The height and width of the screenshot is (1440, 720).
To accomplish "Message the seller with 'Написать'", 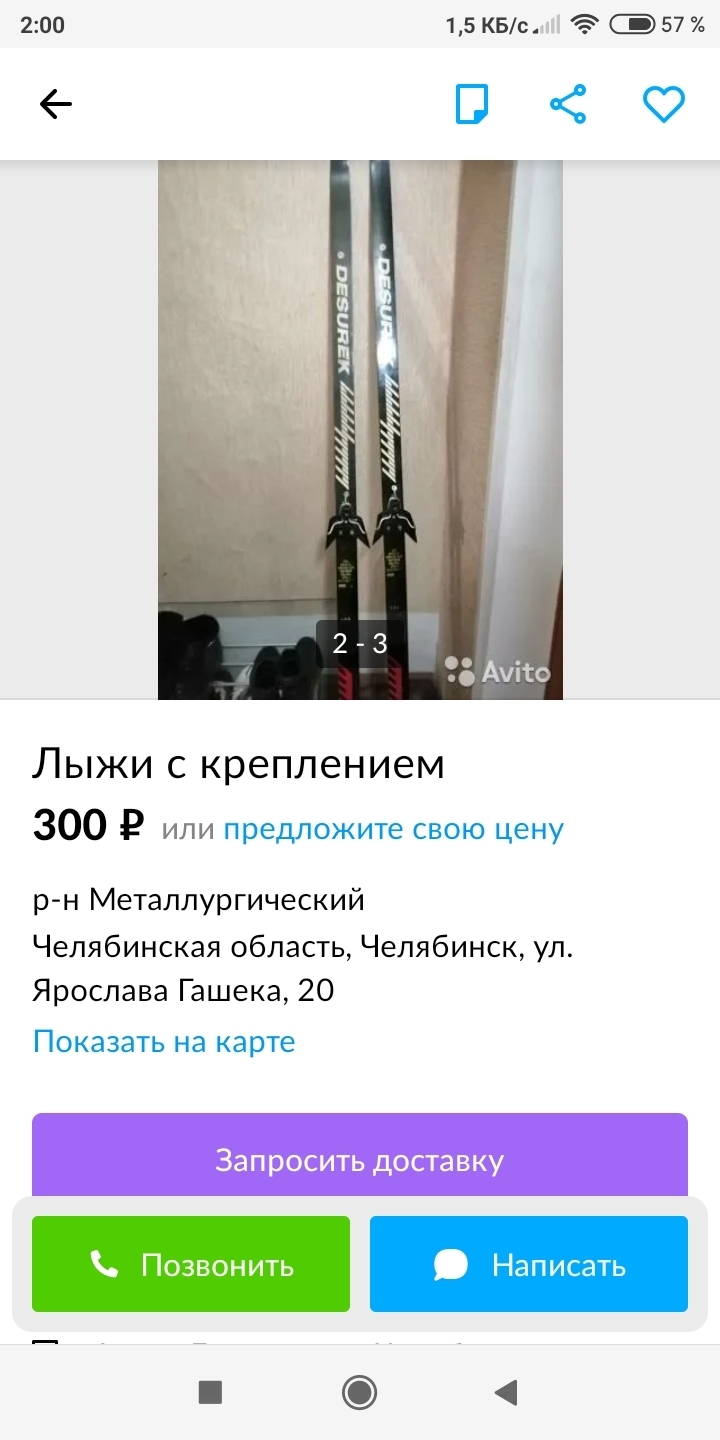I will pos(529,1264).
